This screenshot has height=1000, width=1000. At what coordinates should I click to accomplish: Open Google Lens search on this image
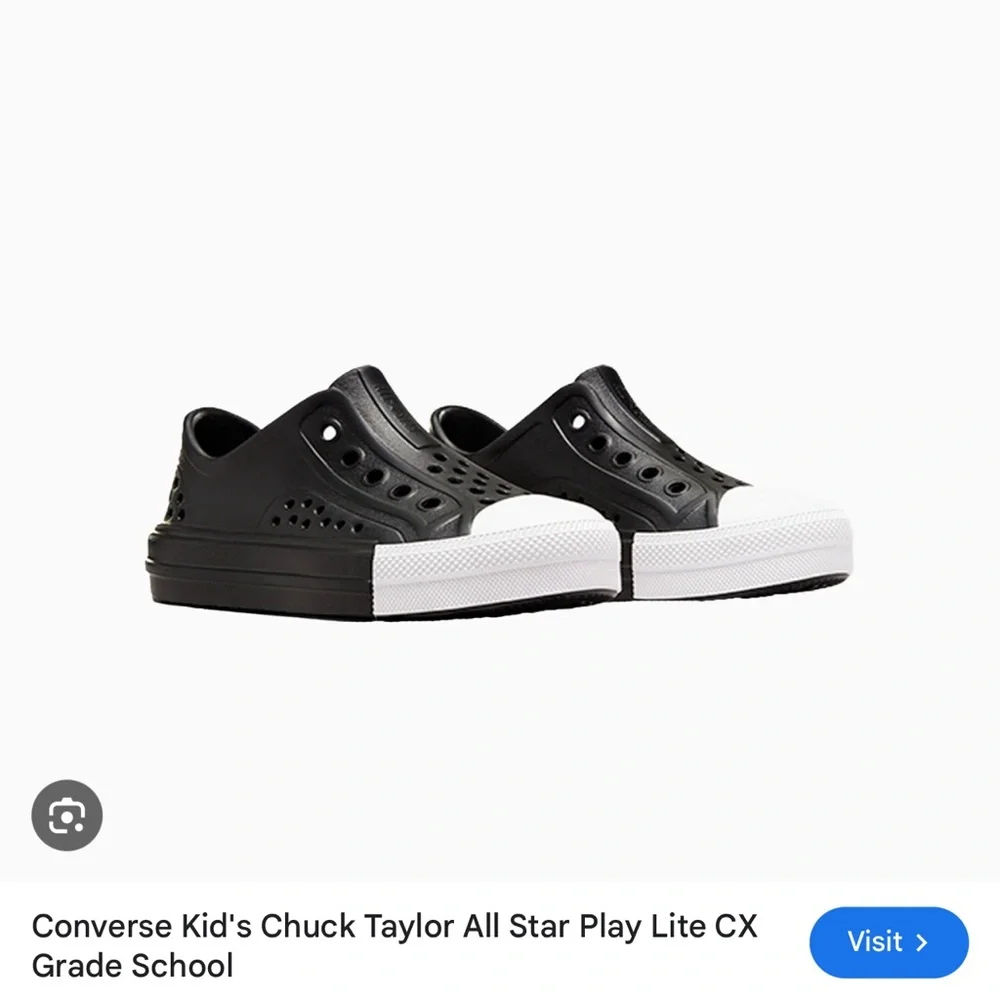(x=67, y=817)
